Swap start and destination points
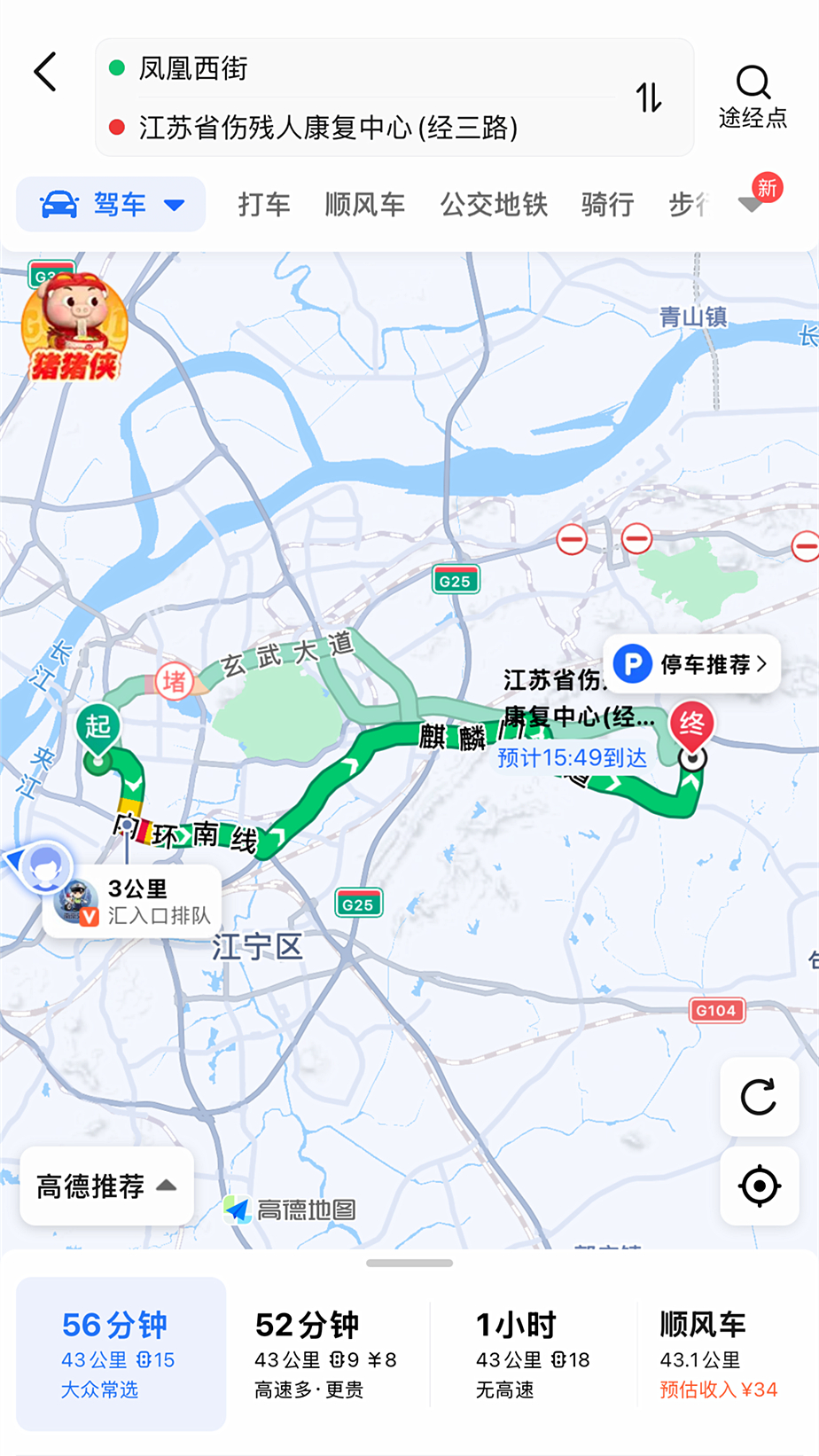Image resolution: width=819 pixels, height=1456 pixels. [649, 98]
